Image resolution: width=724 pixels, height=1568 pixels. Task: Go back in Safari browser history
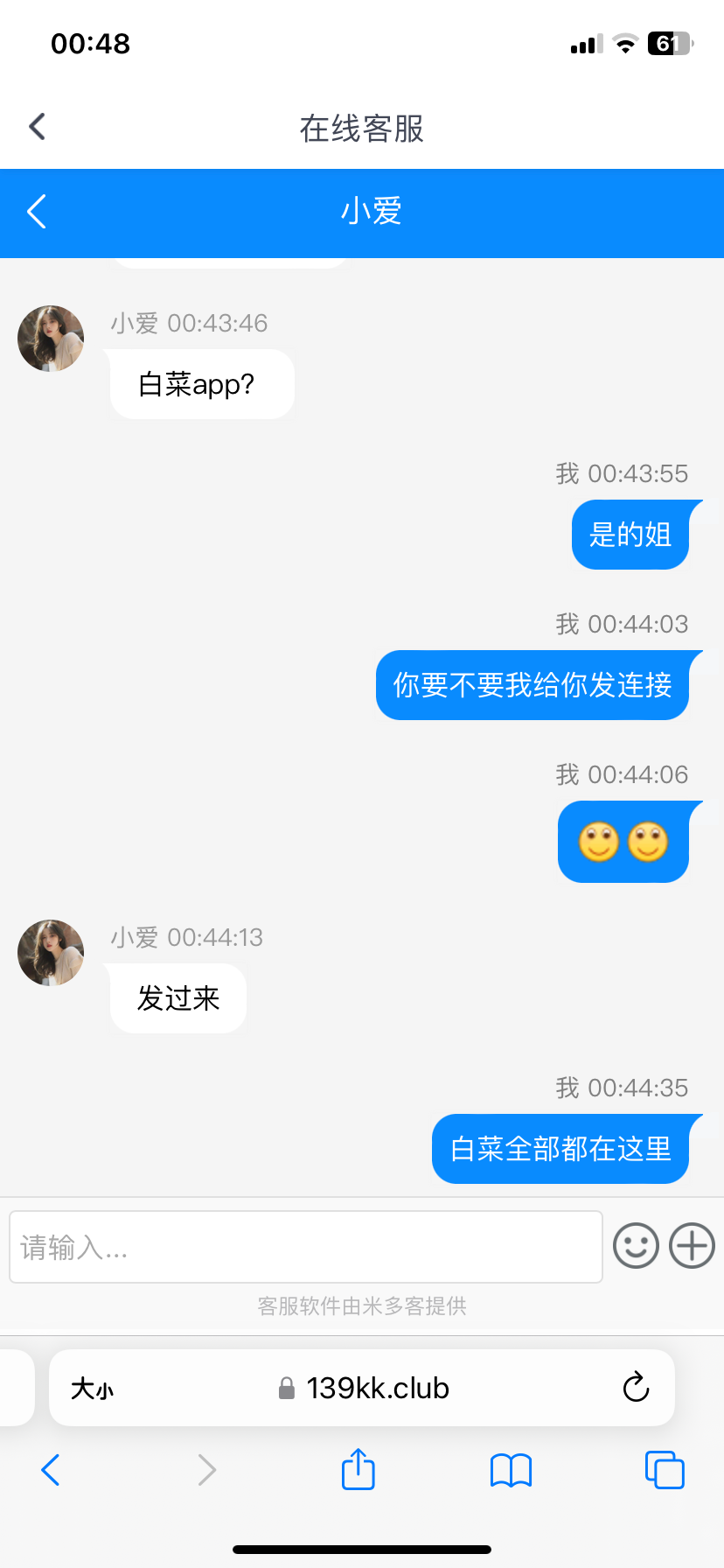click(x=51, y=1470)
